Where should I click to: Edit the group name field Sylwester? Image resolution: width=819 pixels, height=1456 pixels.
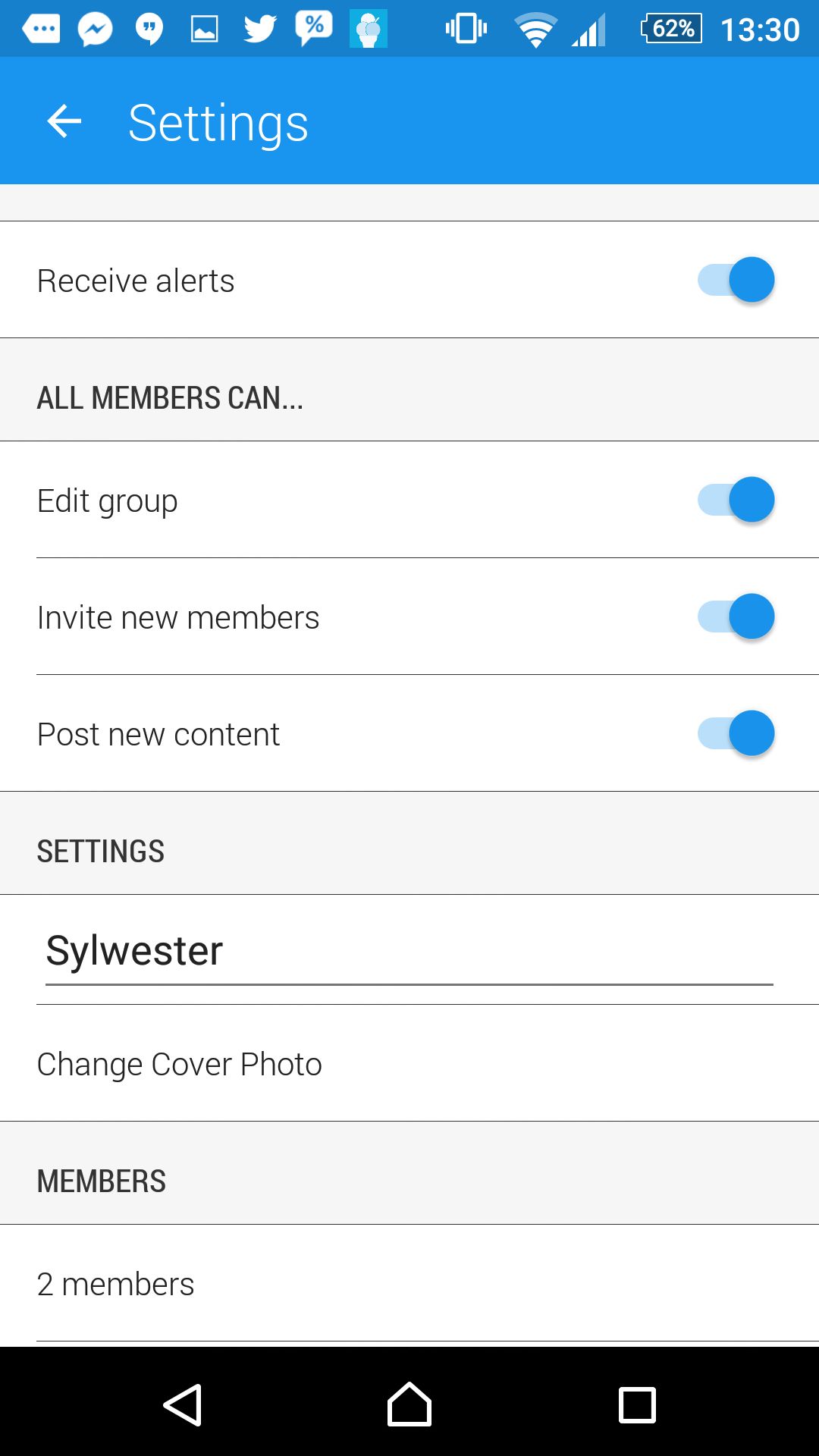pyautogui.click(x=409, y=951)
